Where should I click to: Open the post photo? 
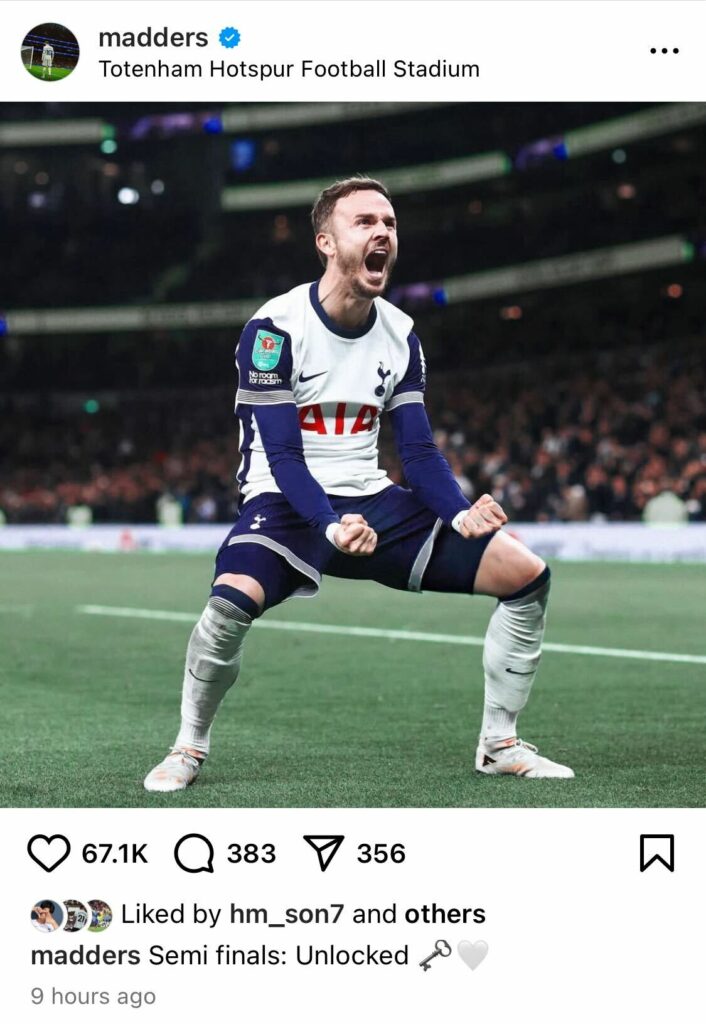pos(353,455)
